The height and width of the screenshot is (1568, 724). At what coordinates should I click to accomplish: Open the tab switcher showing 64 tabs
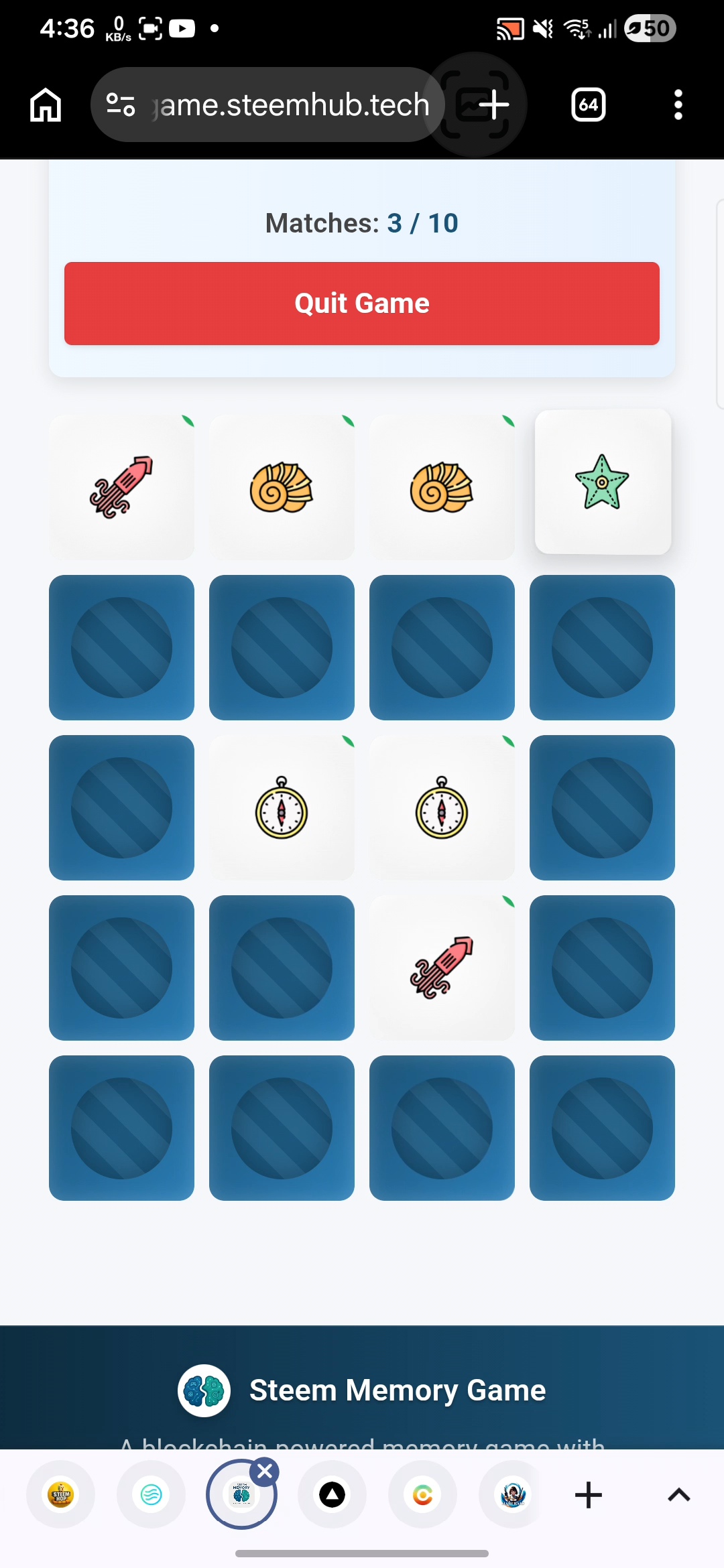point(588,105)
